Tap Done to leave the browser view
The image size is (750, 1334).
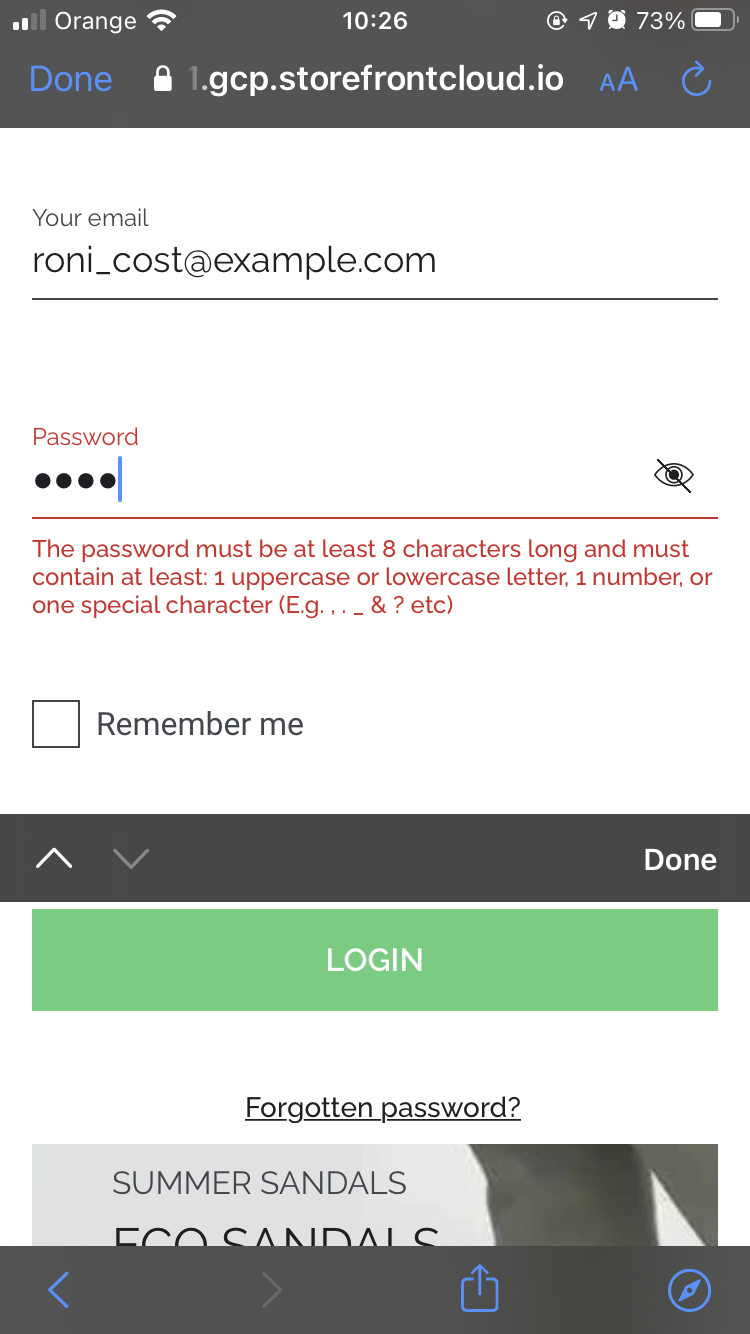click(70, 78)
